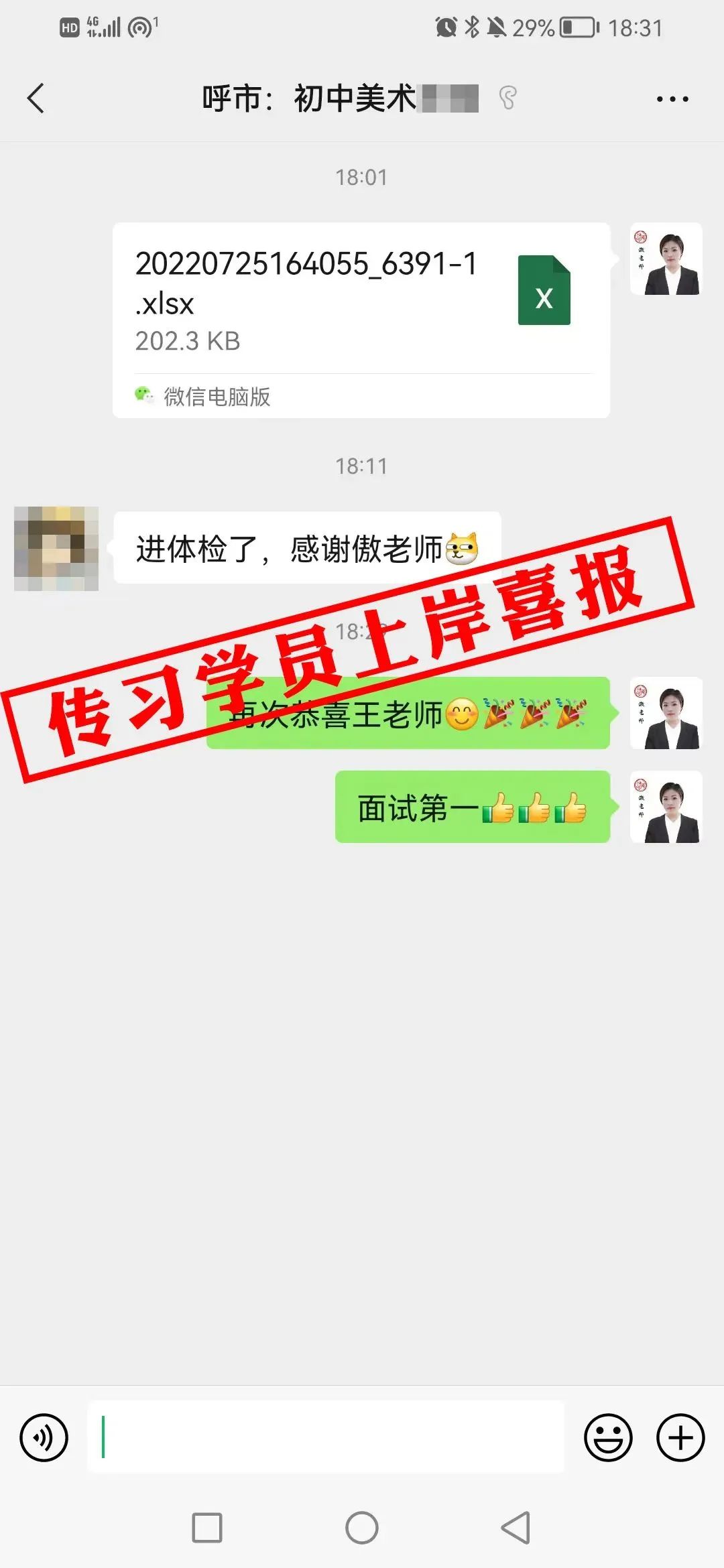Open the emoji picker
The height and width of the screenshot is (1568, 724).
[x=608, y=1437]
